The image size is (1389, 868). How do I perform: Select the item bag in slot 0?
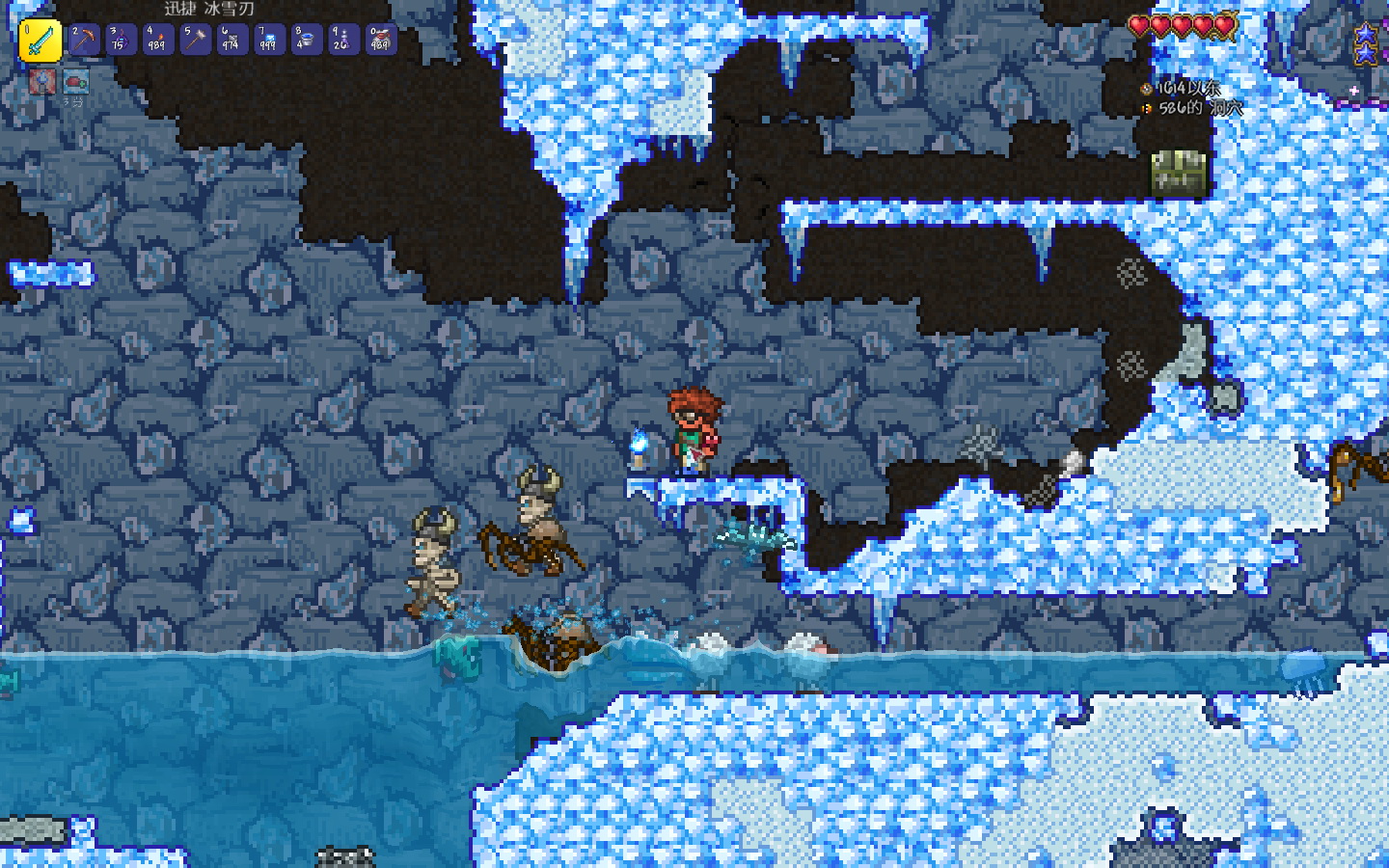tap(380, 41)
